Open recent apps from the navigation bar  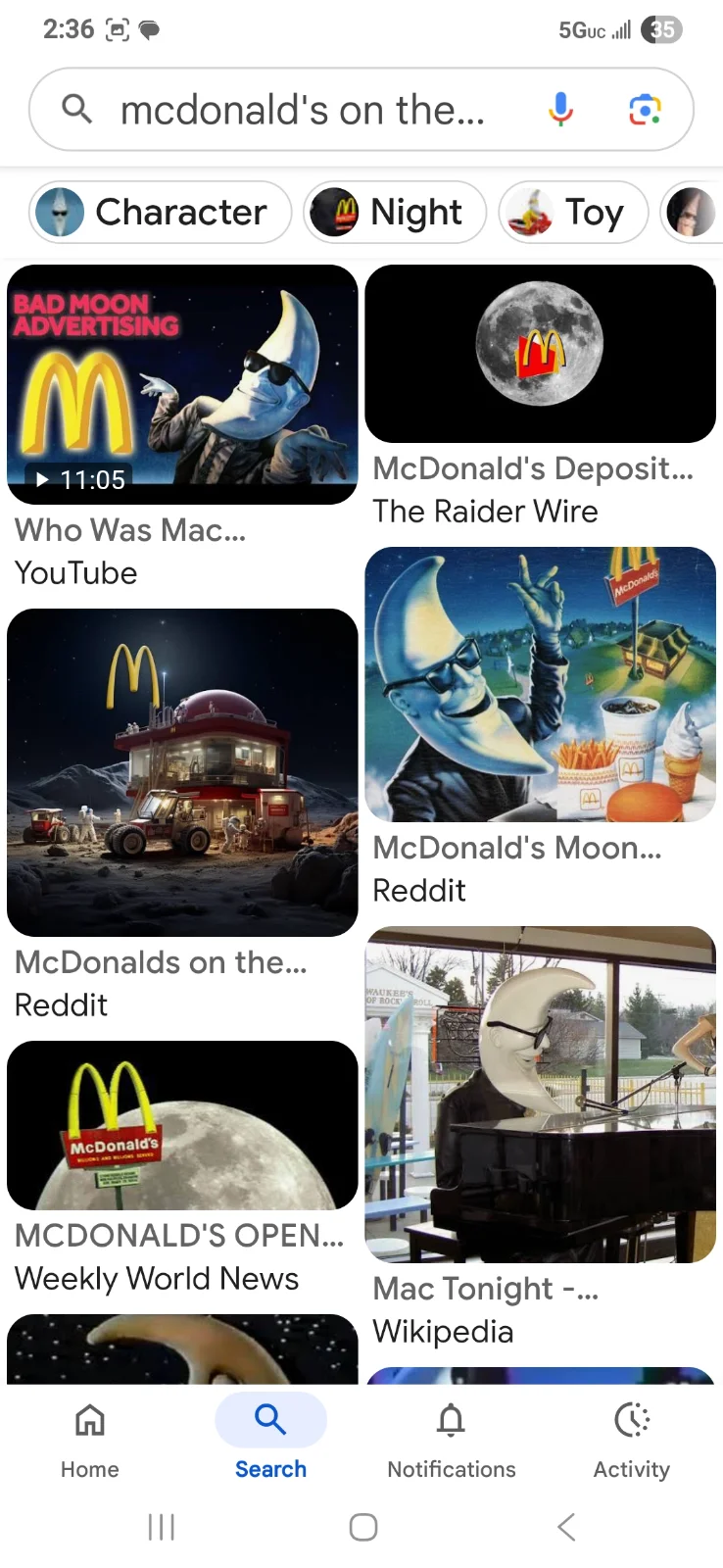161,1526
